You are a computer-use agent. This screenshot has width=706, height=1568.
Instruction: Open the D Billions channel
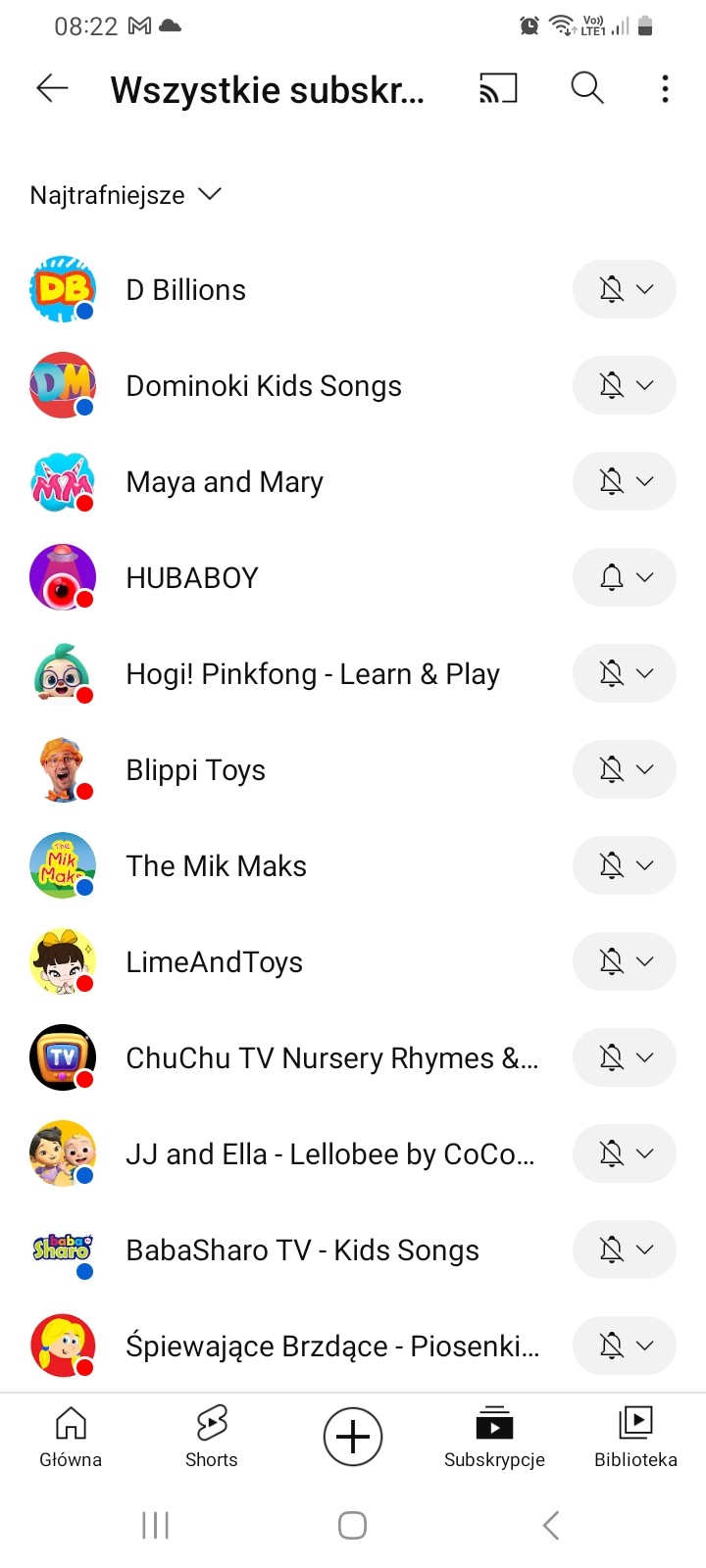tap(186, 290)
